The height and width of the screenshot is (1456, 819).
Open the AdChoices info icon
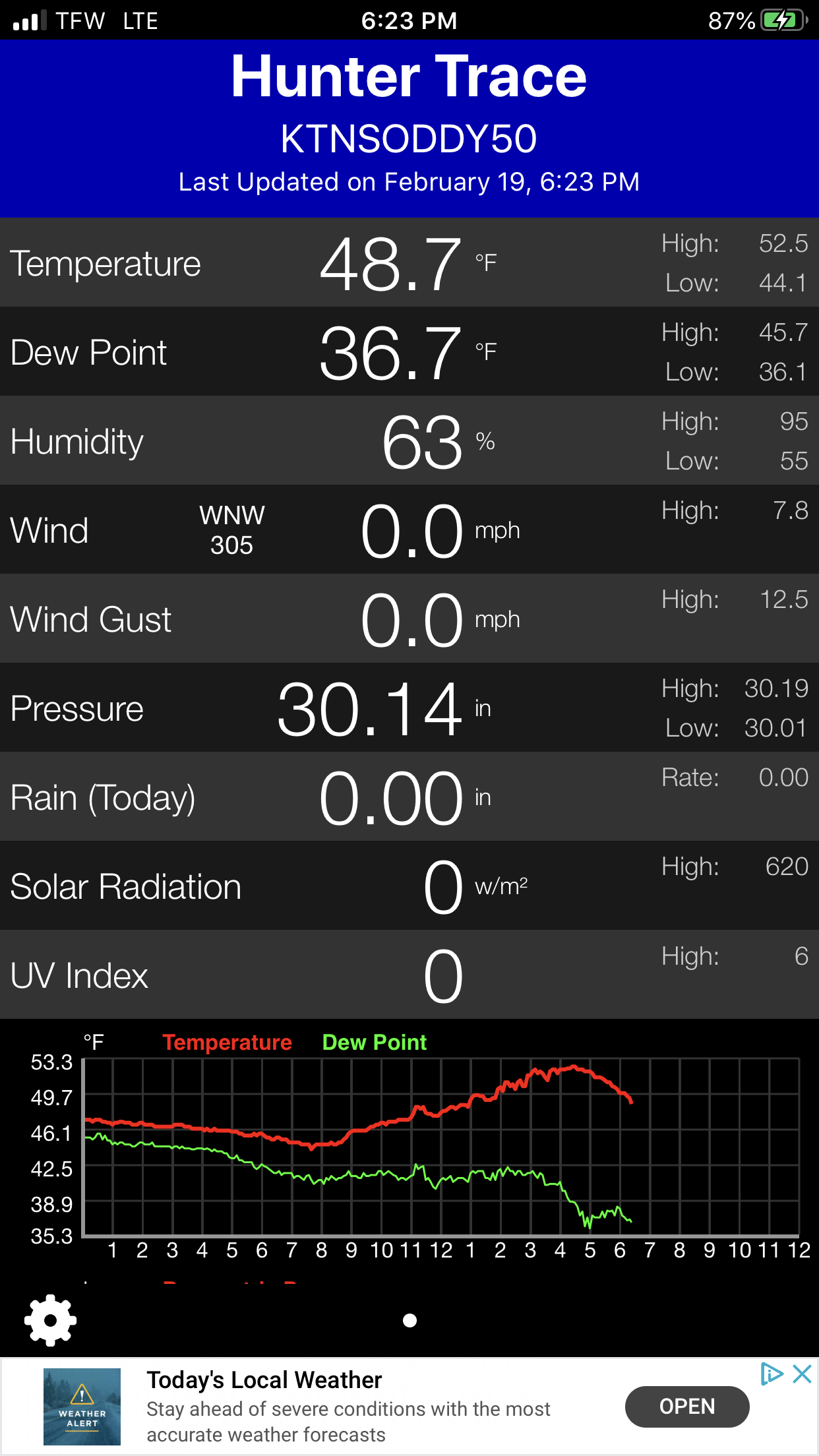(x=770, y=1374)
